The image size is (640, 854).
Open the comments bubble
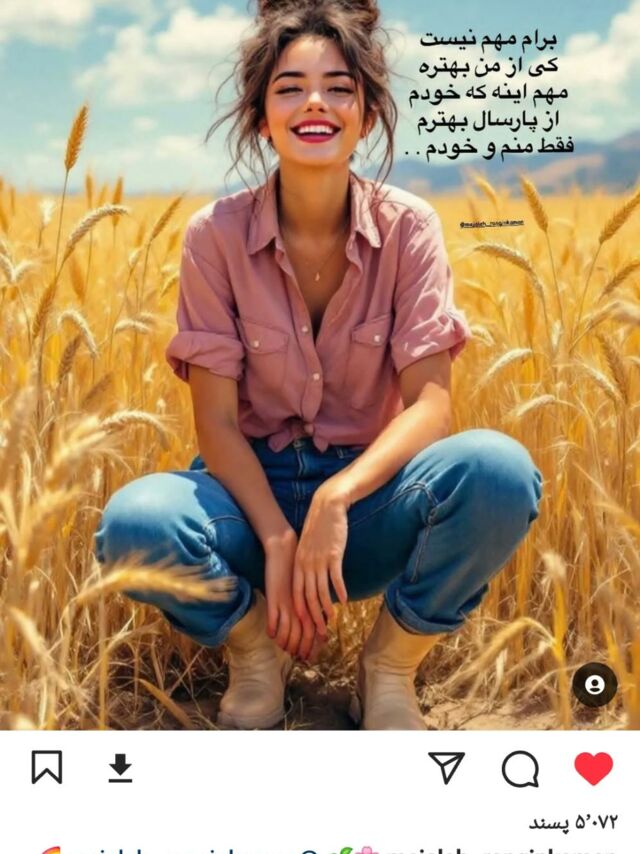(520, 768)
